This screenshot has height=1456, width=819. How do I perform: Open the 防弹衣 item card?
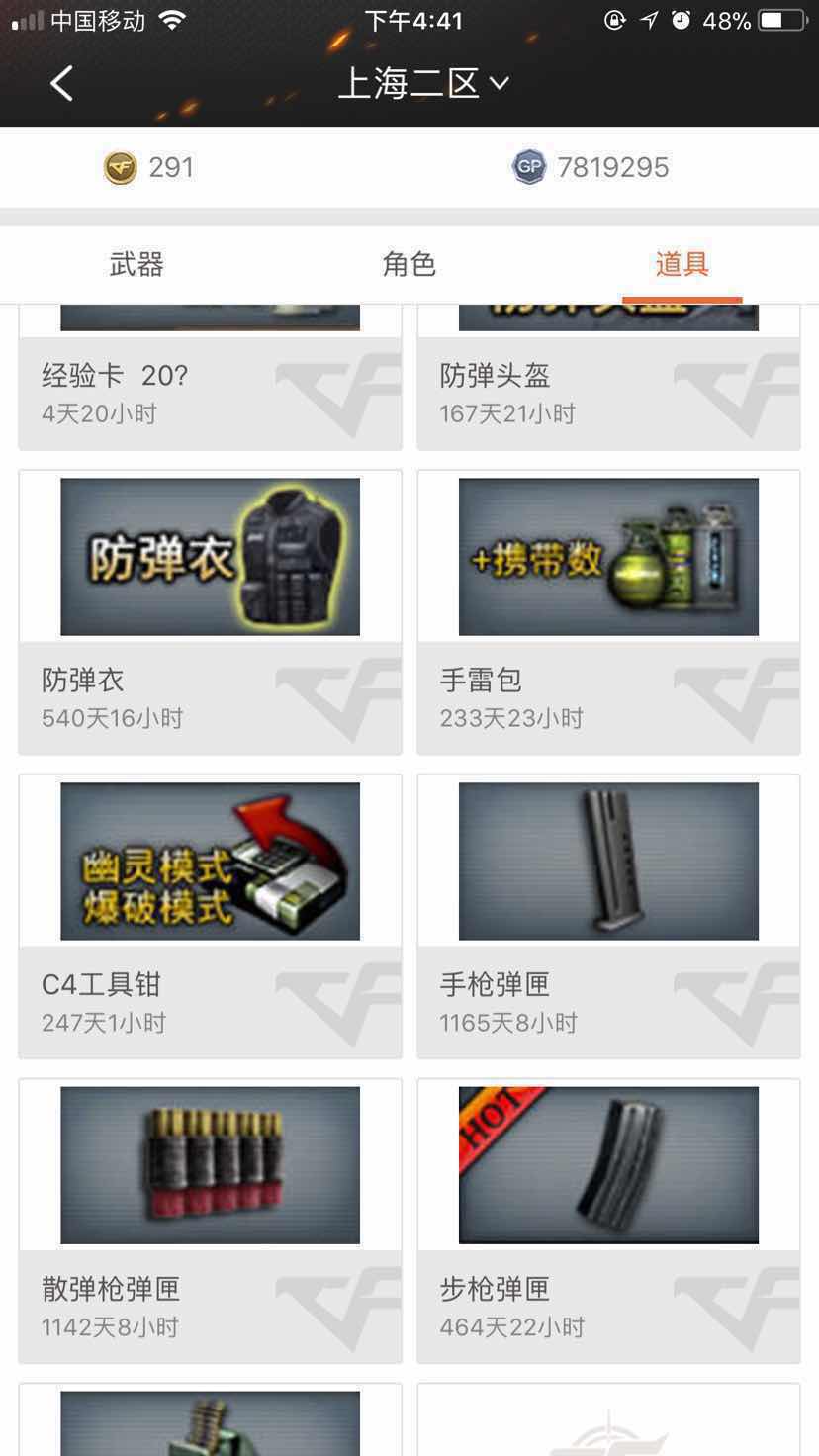(x=210, y=612)
